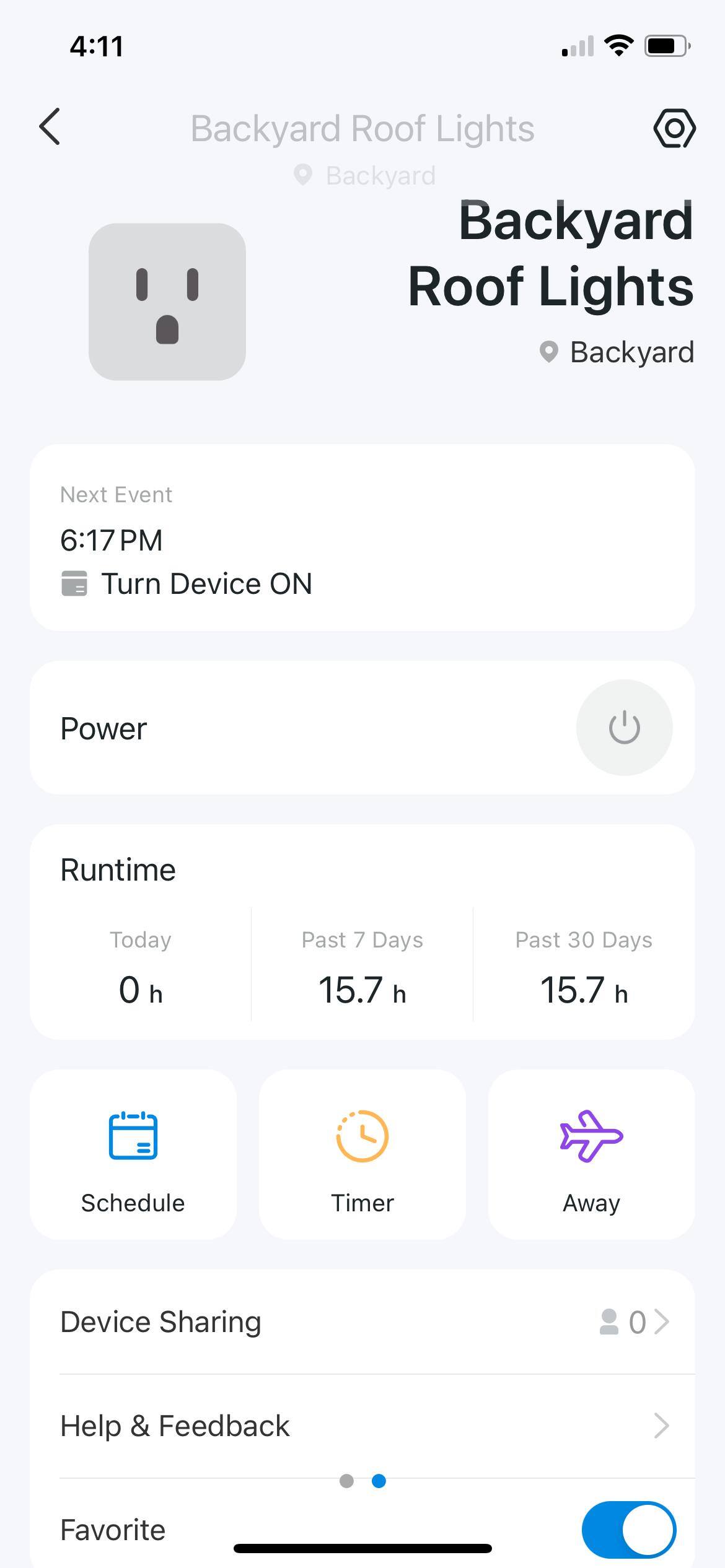725x1568 pixels.
Task: Open Device Sharing
Action: click(x=362, y=1322)
